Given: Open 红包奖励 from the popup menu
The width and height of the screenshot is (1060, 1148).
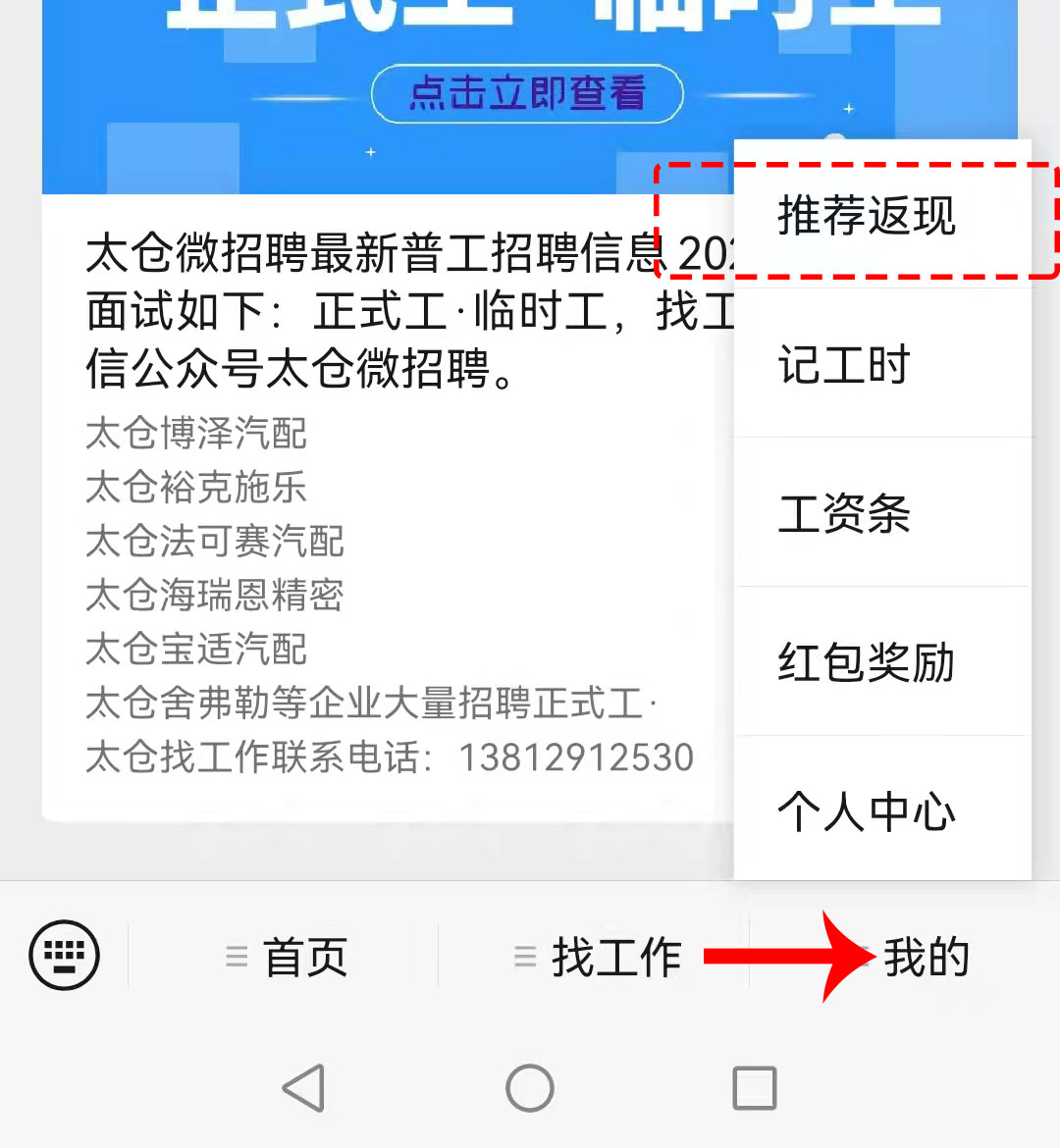Looking at the screenshot, I should click(867, 662).
